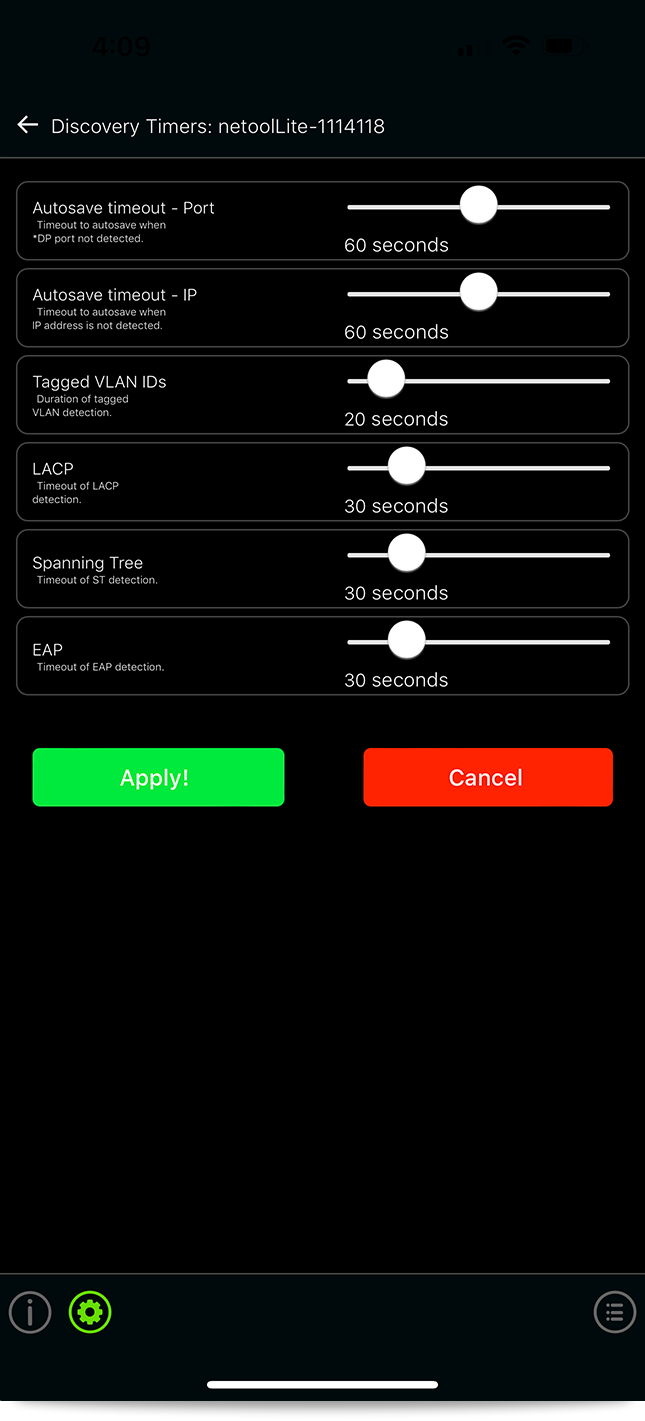Apply the discovery timer changes
Viewport: 645px width, 1421px height.
tap(158, 777)
